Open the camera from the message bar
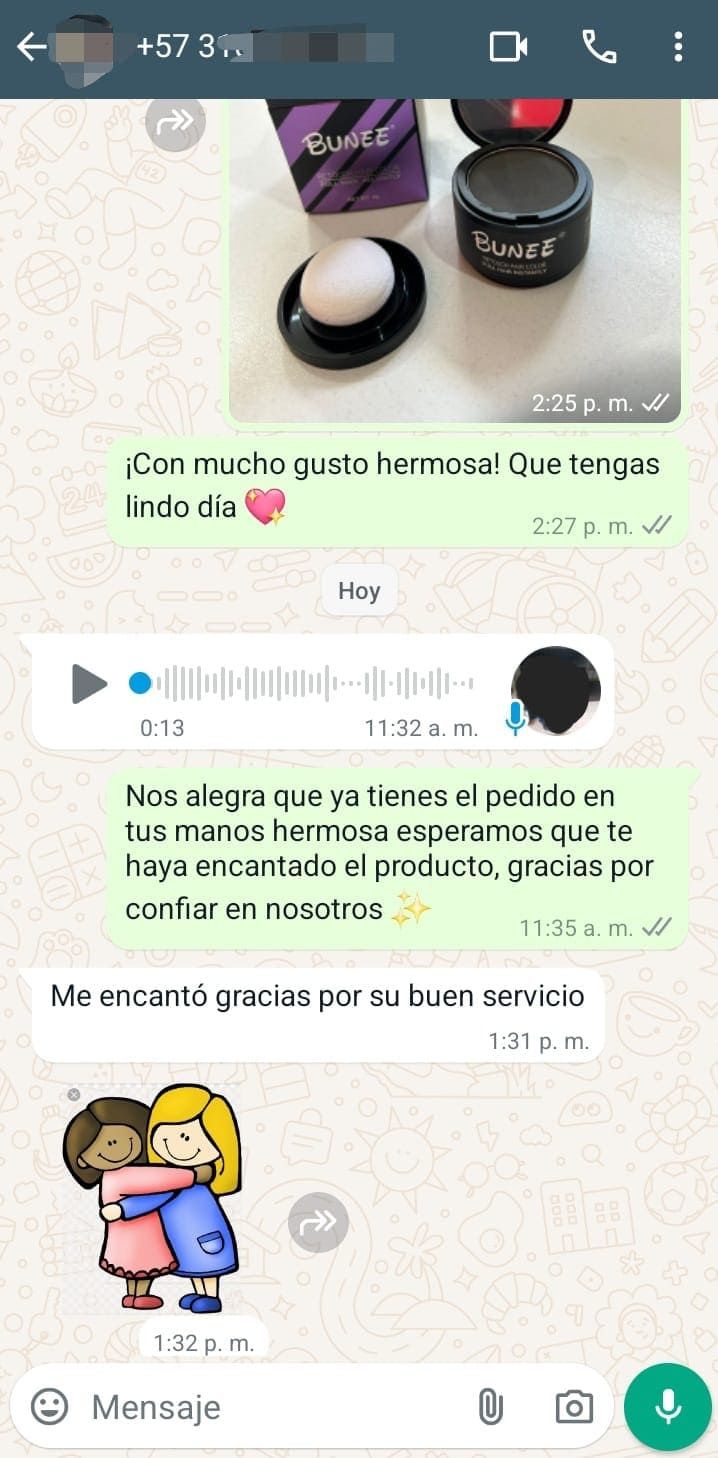Image resolution: width=718 pixels, height=1458 pixels. pos(574,1407)
